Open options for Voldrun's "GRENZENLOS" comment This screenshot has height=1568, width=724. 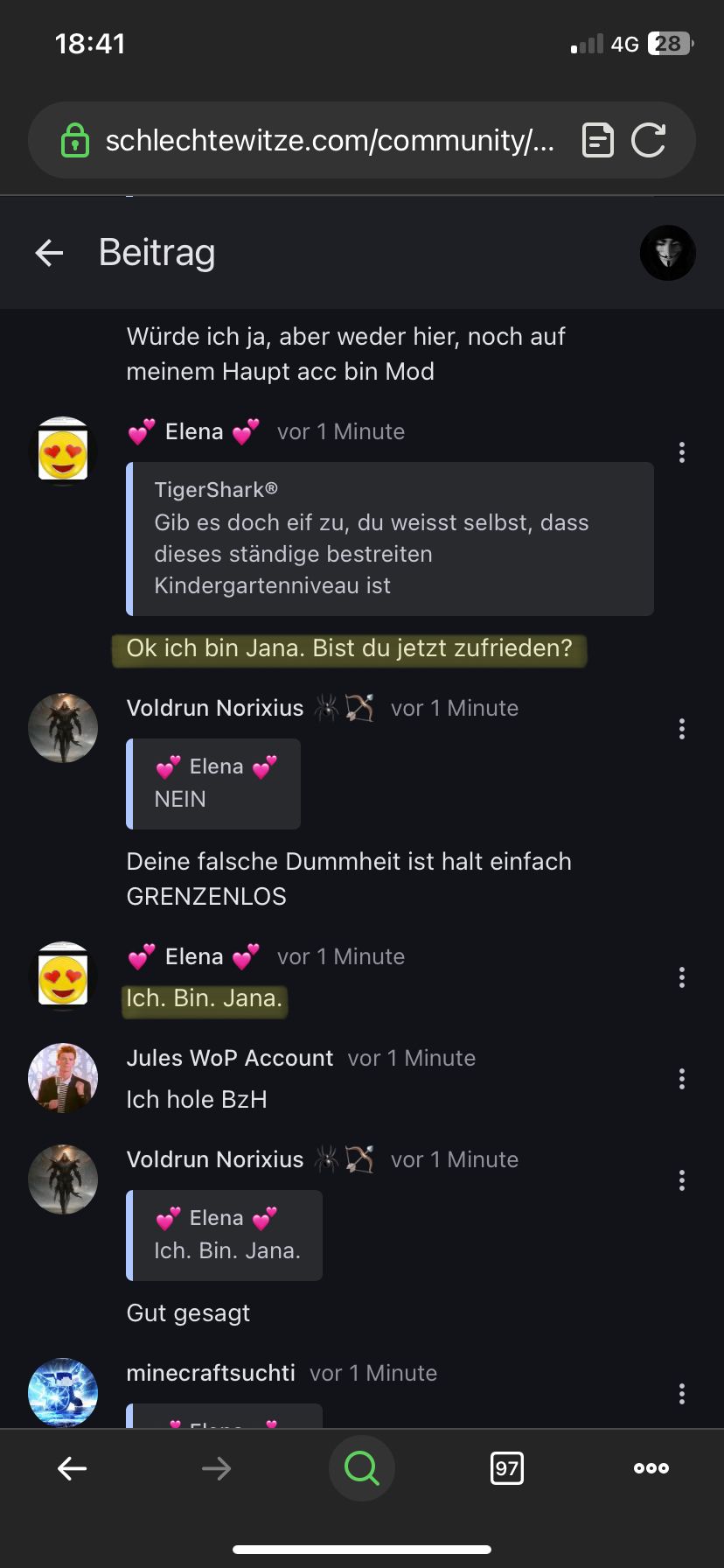[x=681, y=729]
